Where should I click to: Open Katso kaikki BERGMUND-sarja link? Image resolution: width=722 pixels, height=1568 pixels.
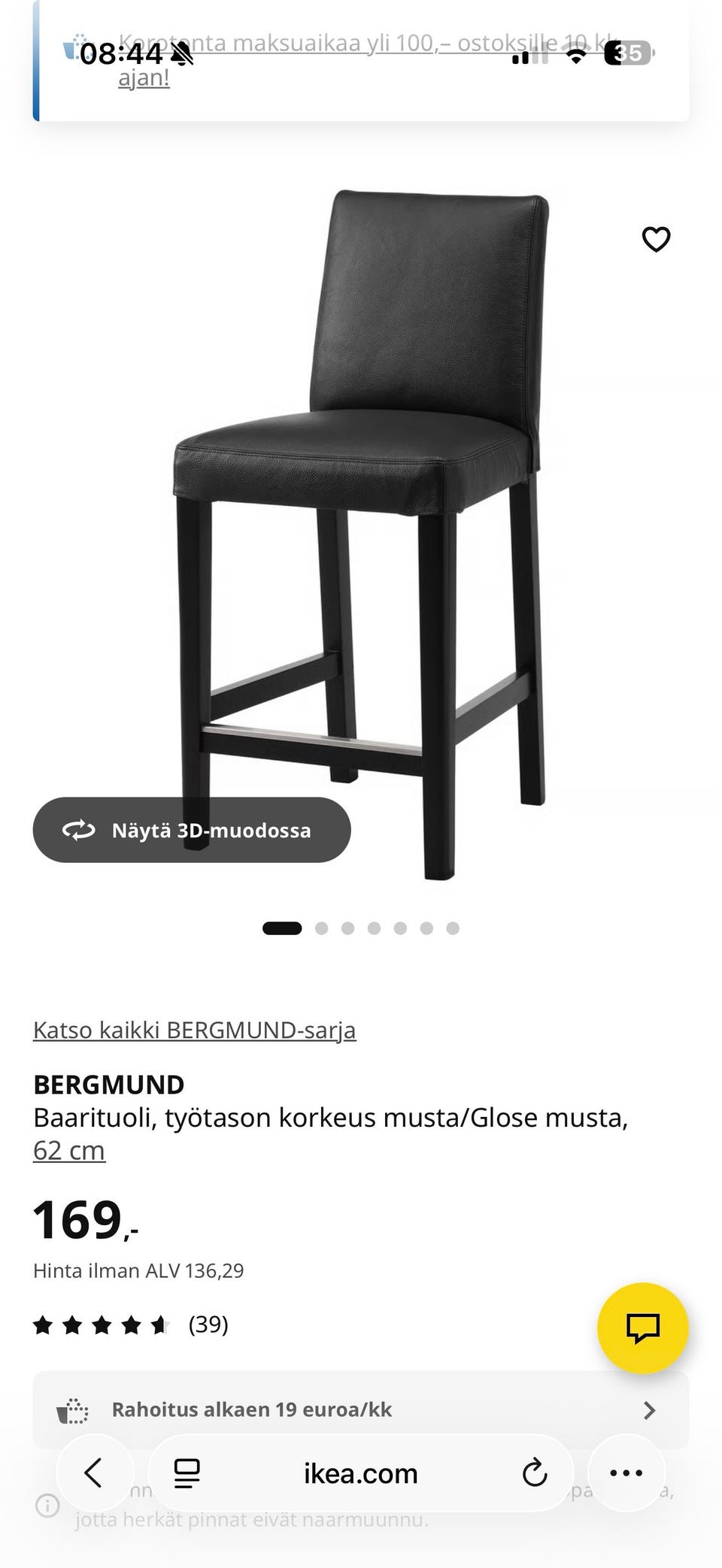point(196,1030)
